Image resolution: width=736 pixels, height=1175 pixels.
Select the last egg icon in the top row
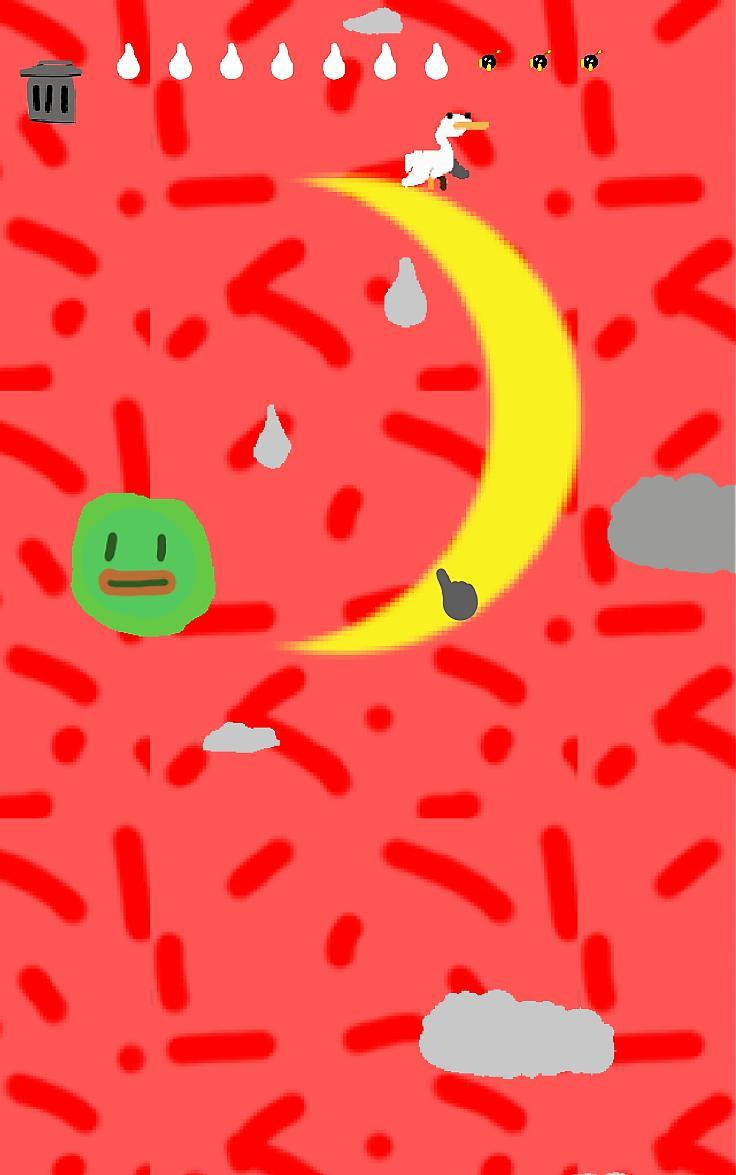434,62
